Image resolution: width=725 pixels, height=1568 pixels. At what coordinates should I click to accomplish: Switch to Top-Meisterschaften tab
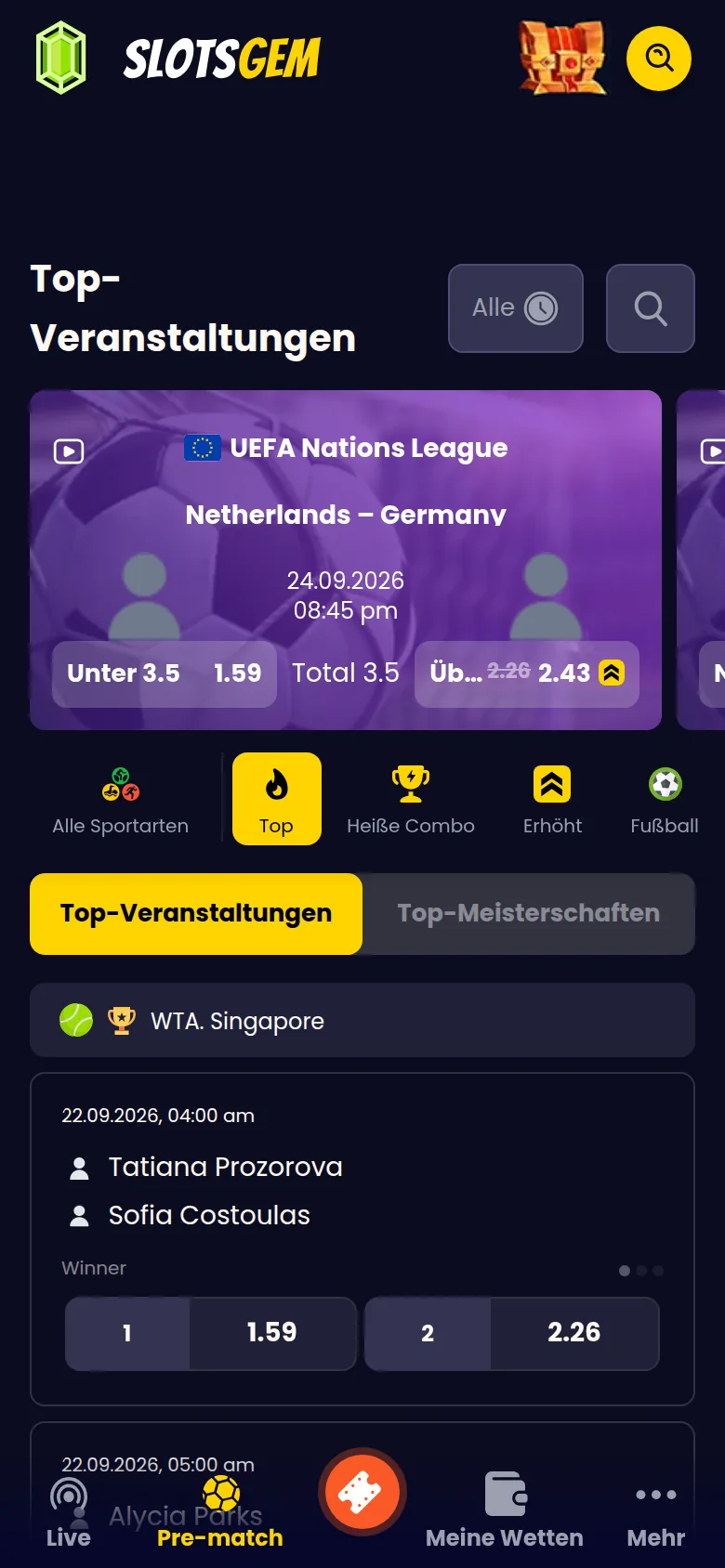click(x=529, y=913)
